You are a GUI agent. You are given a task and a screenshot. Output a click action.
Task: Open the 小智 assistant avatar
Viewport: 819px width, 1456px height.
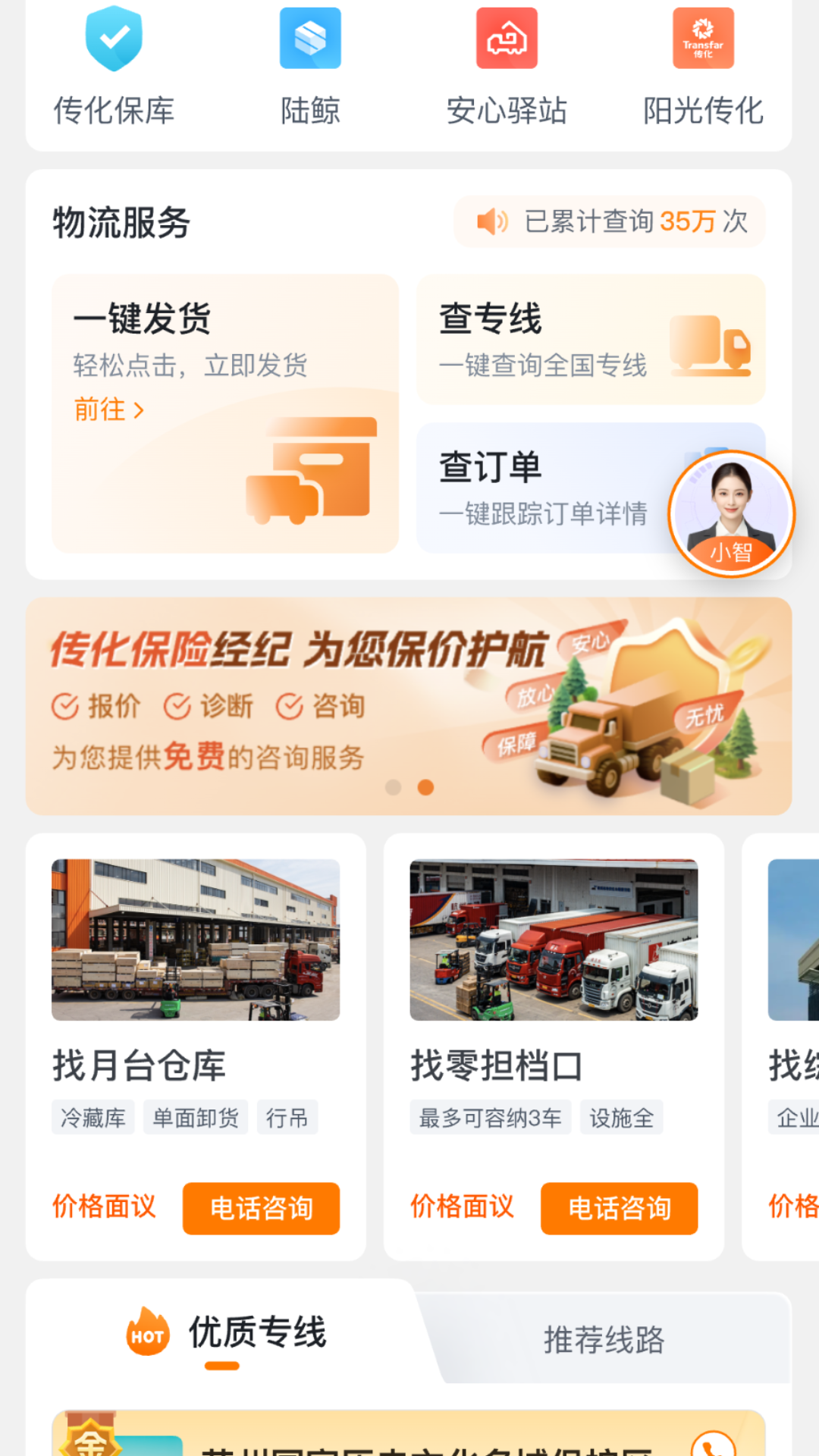click(730, 514)
